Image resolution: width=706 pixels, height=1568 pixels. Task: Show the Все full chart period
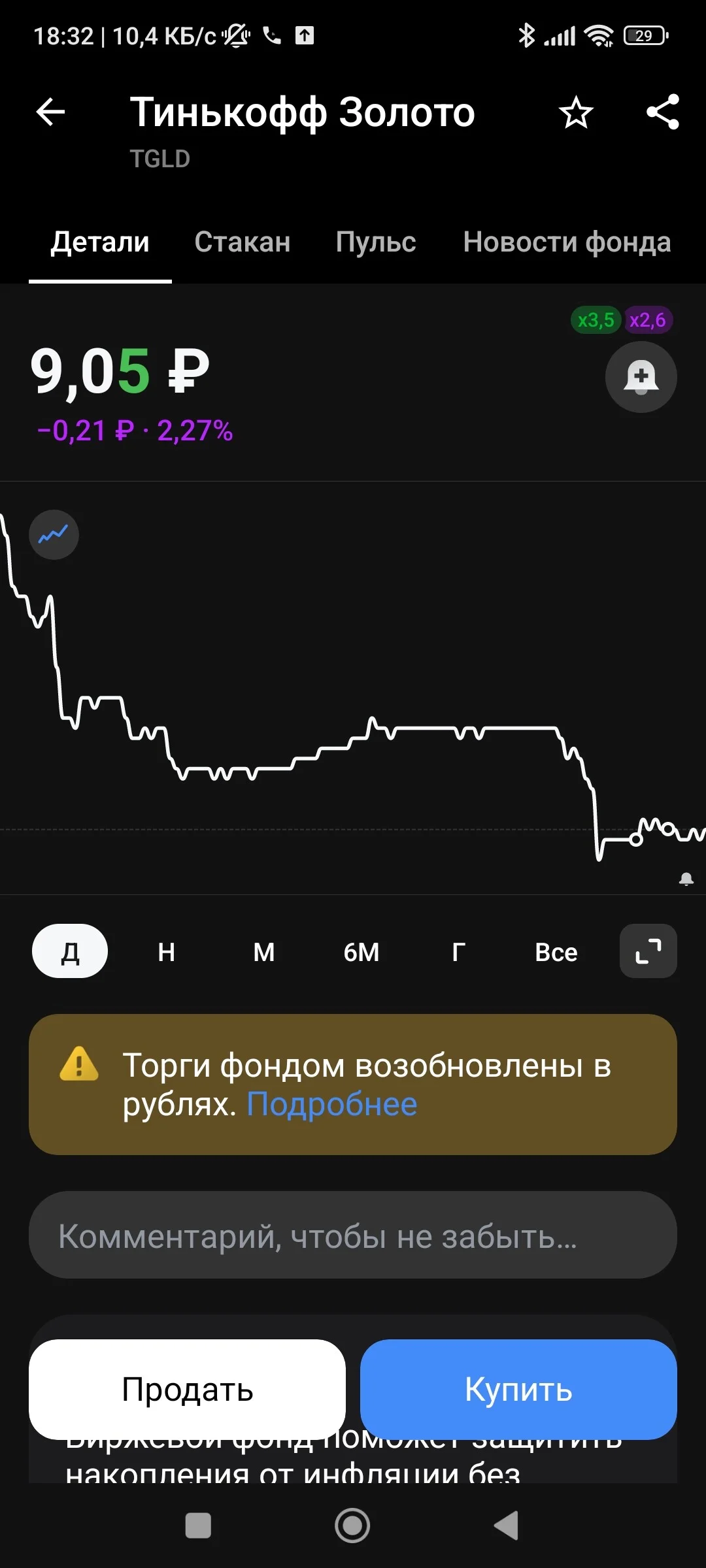[x=556, y=952]
